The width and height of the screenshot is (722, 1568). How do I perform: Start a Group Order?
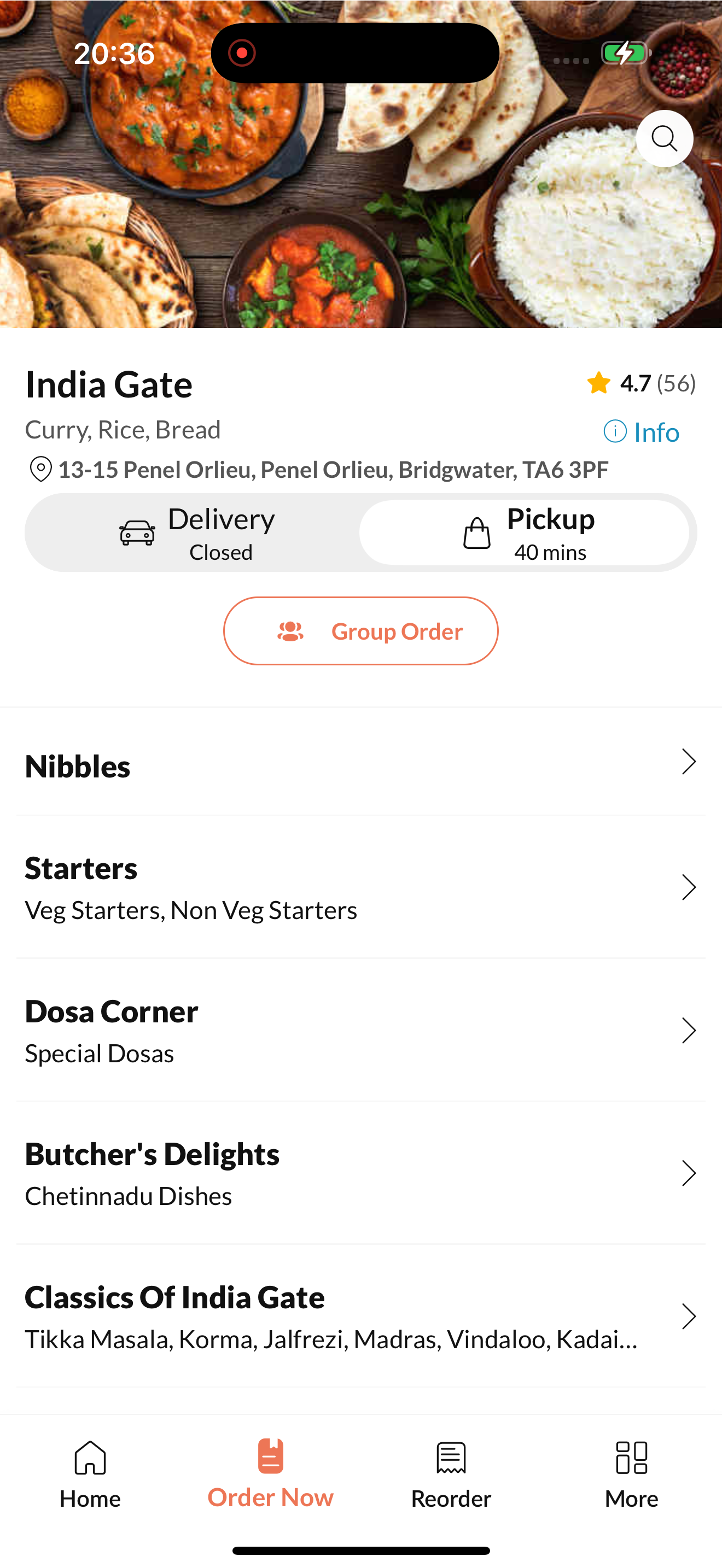(x=361, y=630)
